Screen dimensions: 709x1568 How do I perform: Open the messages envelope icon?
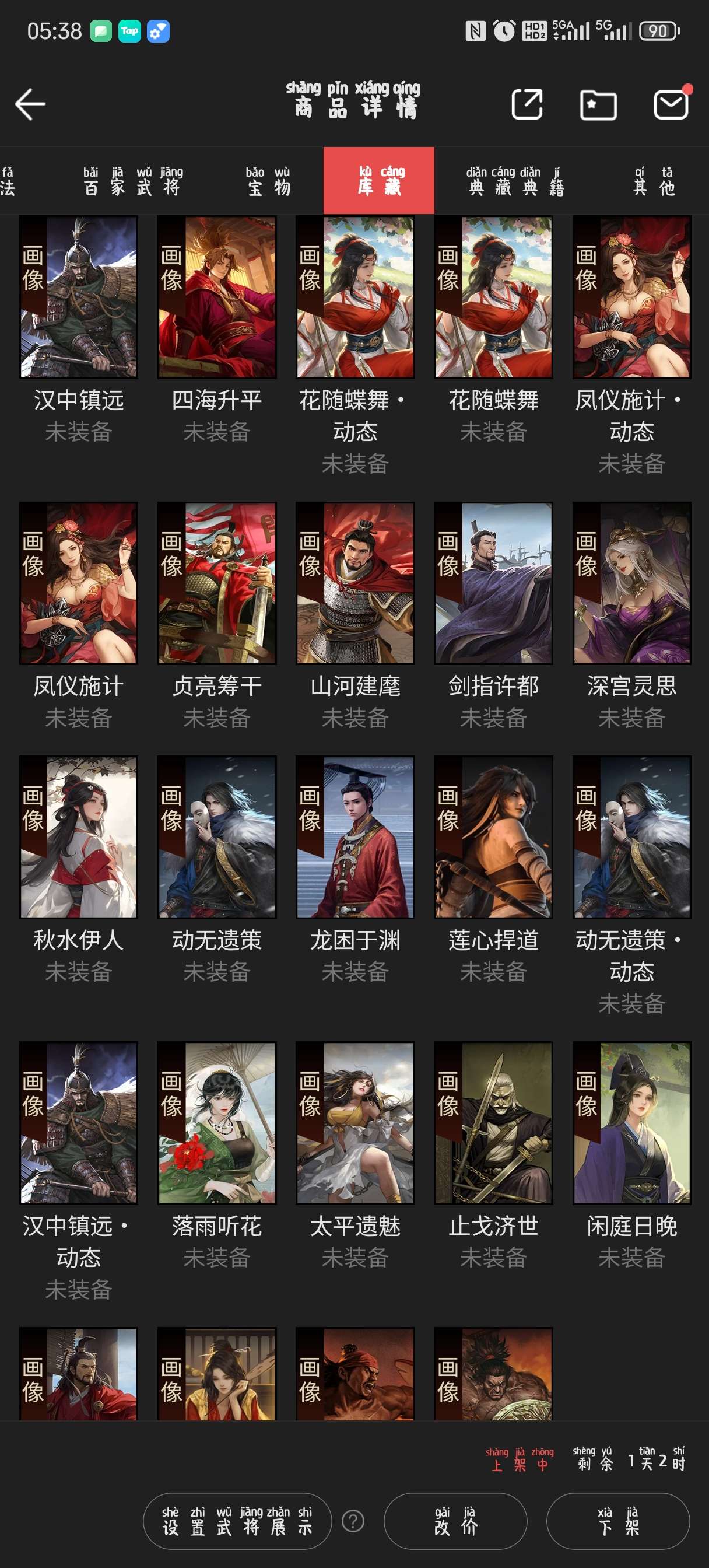pyautogui.click(x=670, y=104)
